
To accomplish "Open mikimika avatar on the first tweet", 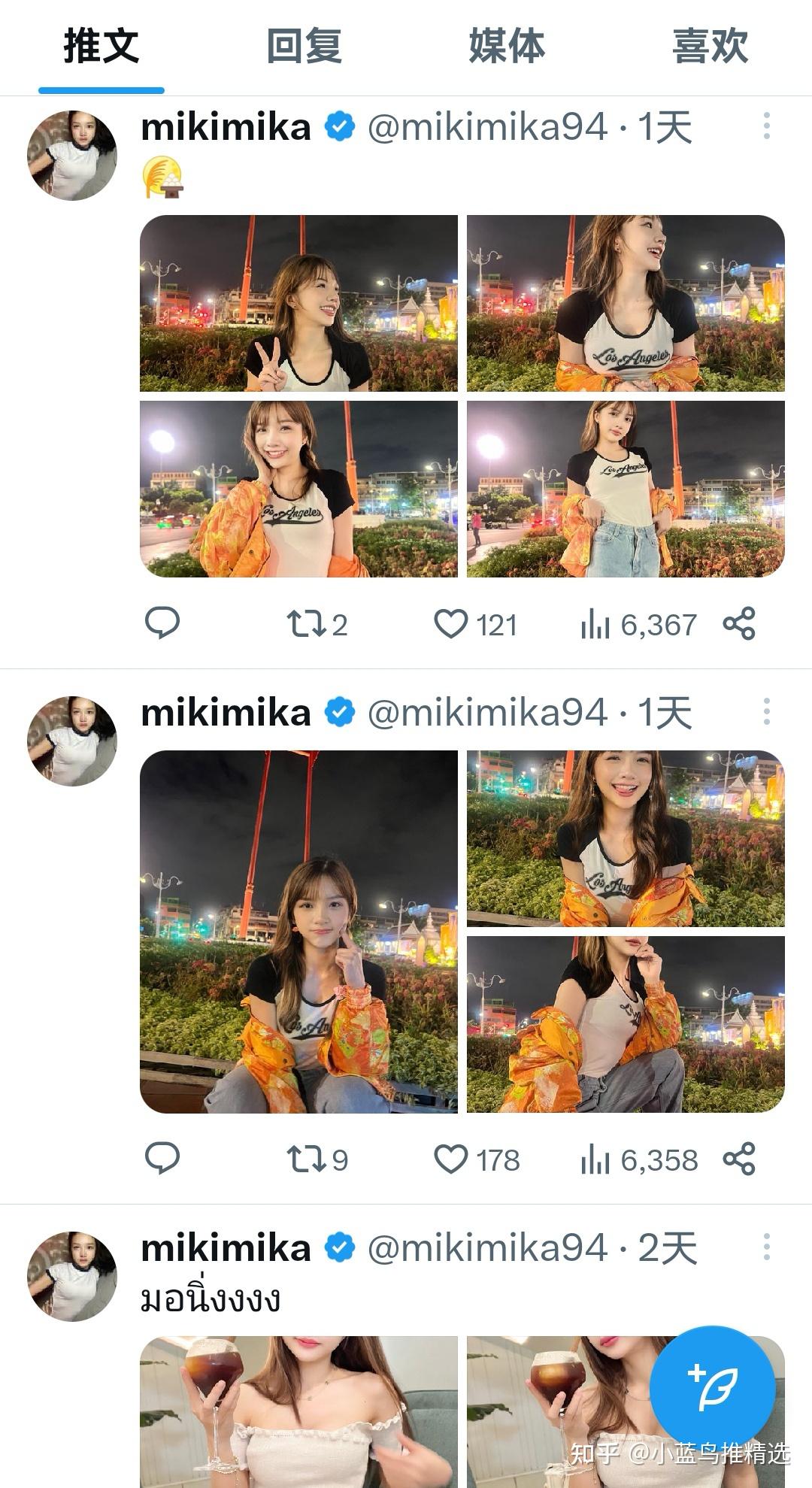I will click(72, 156).
